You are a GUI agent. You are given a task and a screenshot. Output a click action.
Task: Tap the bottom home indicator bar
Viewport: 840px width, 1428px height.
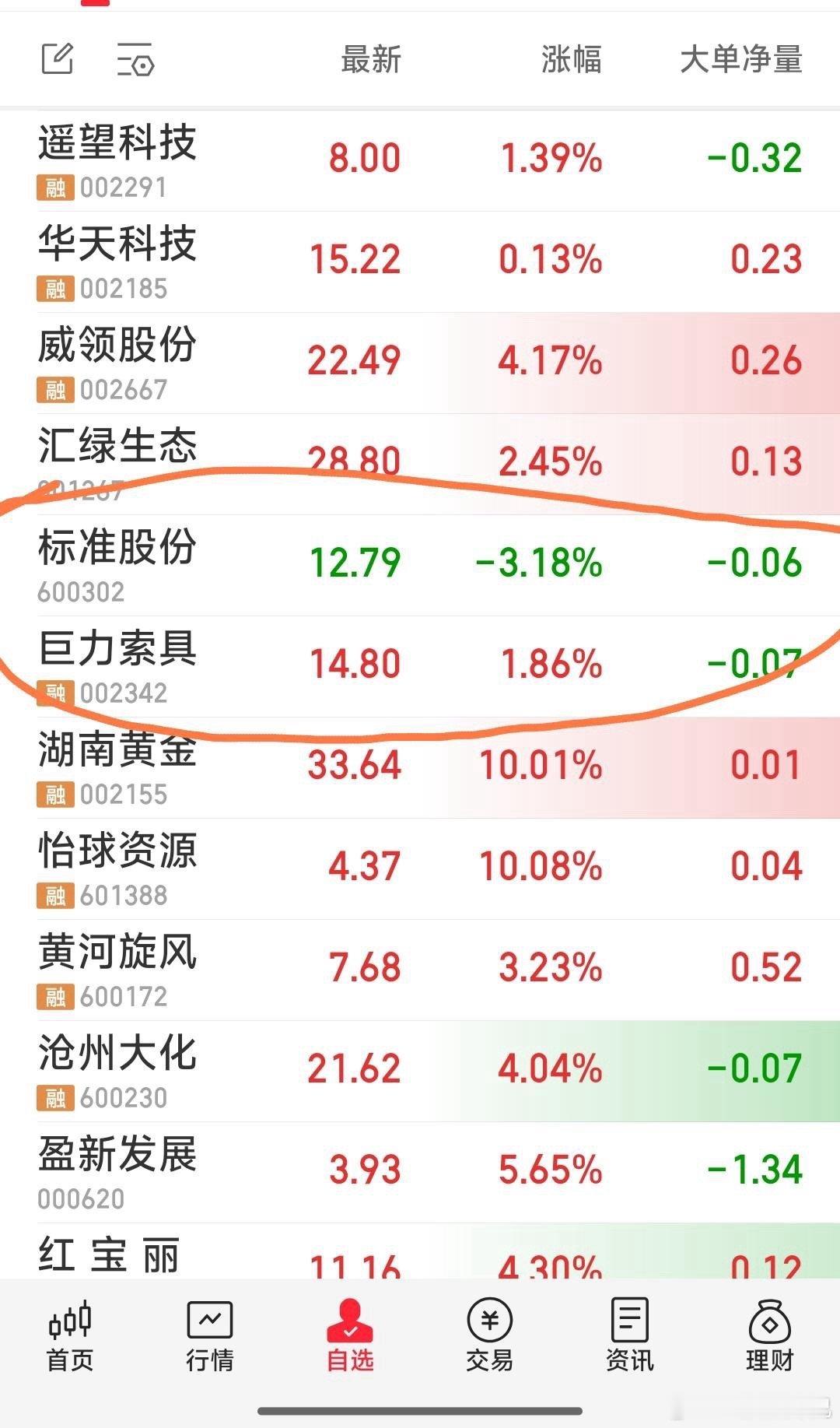420,1411
